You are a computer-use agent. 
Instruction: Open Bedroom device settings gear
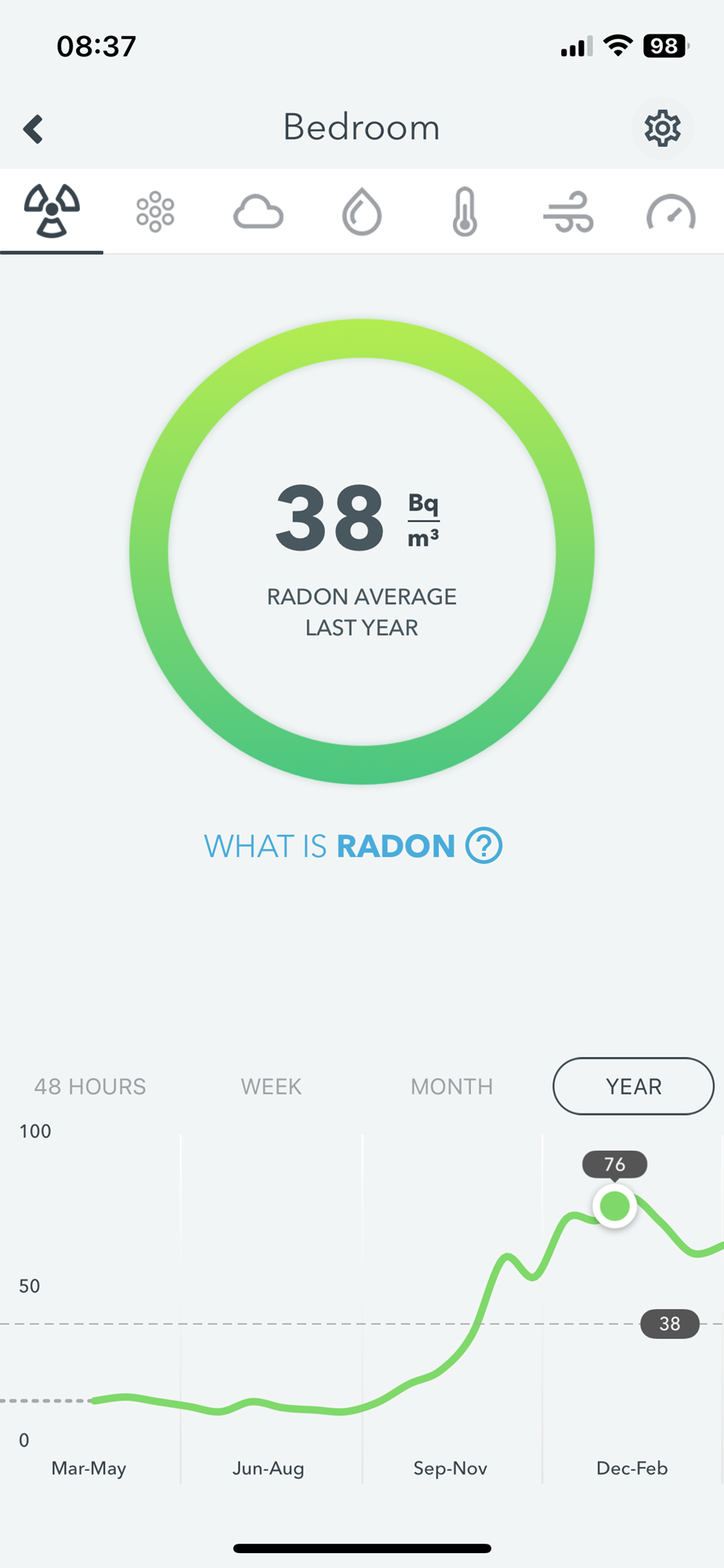click(x=662, y=129)
